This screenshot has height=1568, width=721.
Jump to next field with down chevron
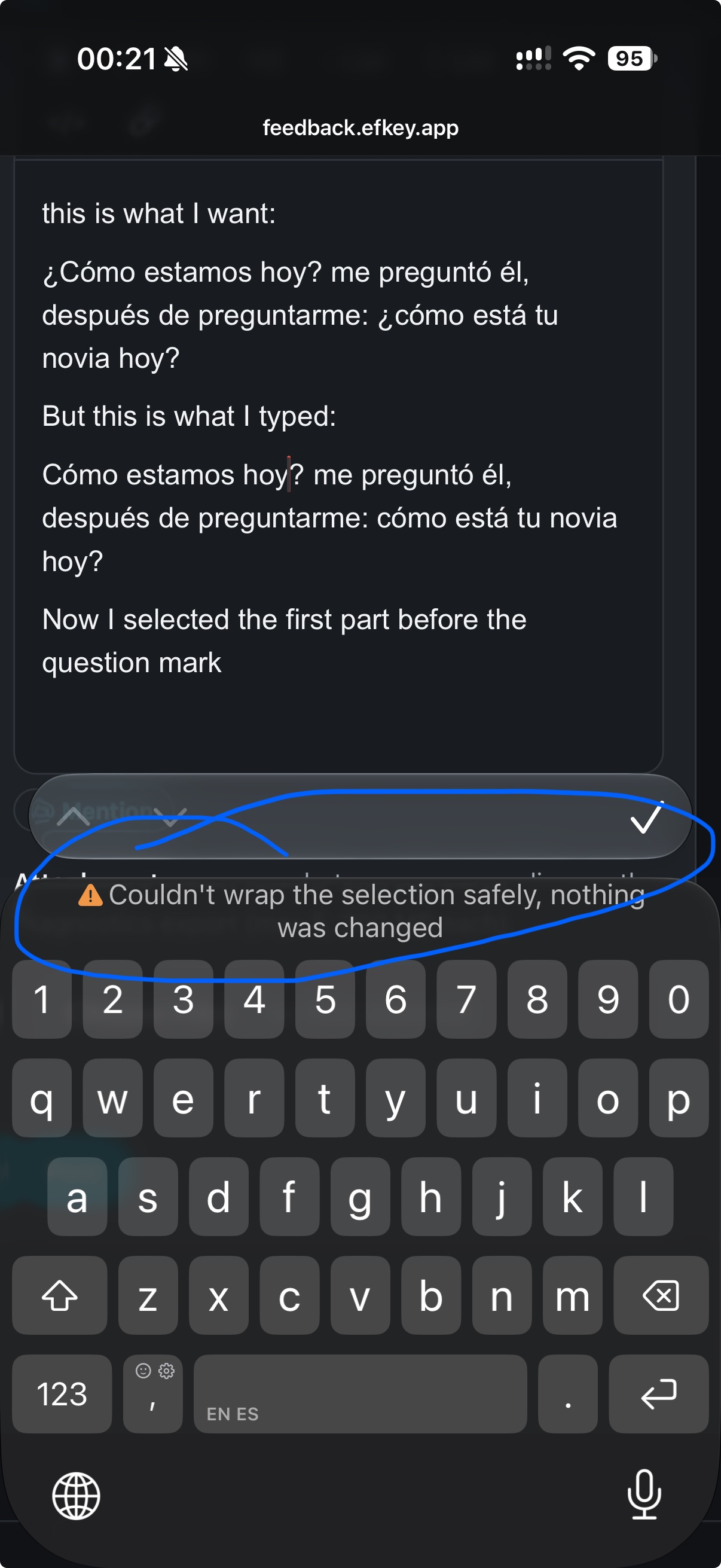tap(170, 816)
